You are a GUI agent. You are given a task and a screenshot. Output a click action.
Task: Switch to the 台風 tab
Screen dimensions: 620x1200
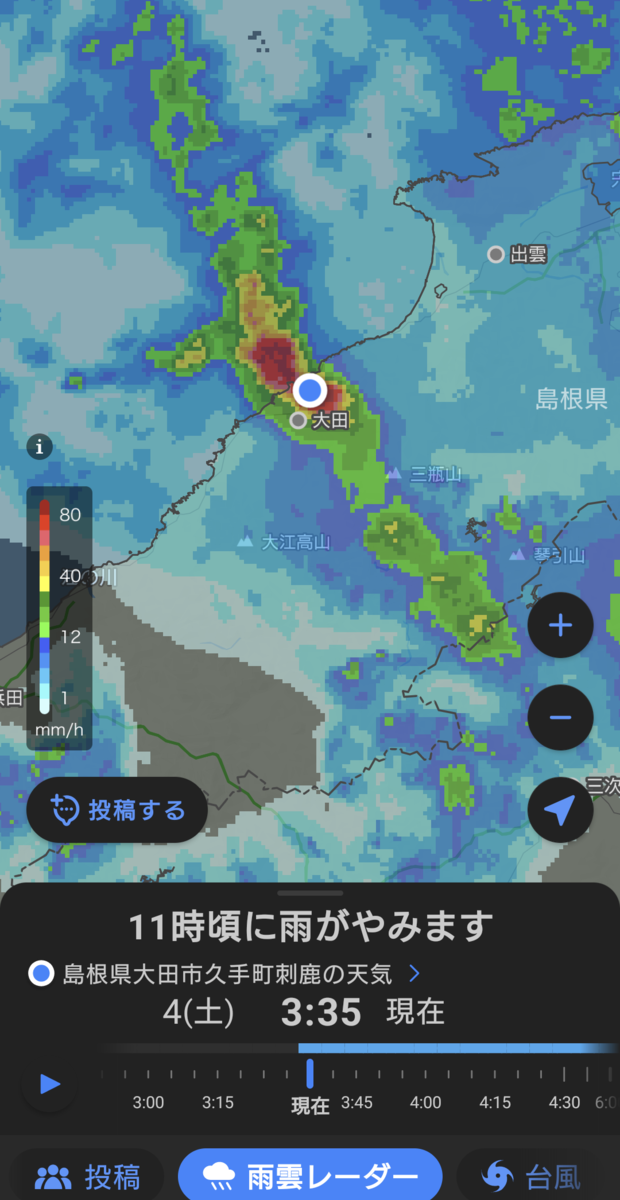point(532,1176)
